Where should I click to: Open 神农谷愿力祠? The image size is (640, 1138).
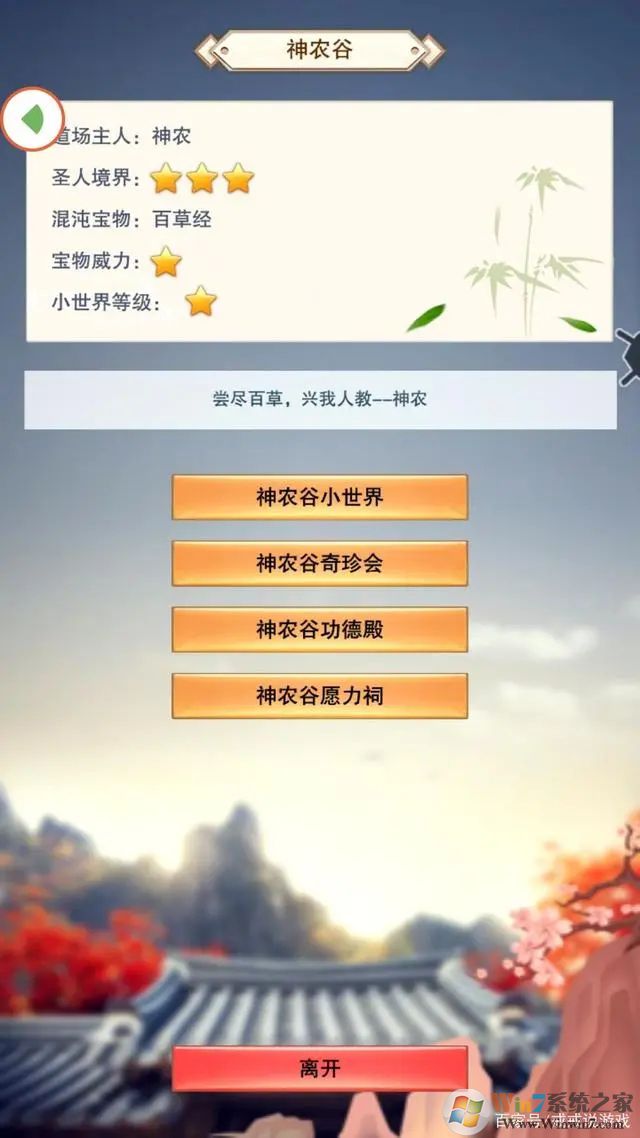tap(319, 695)
